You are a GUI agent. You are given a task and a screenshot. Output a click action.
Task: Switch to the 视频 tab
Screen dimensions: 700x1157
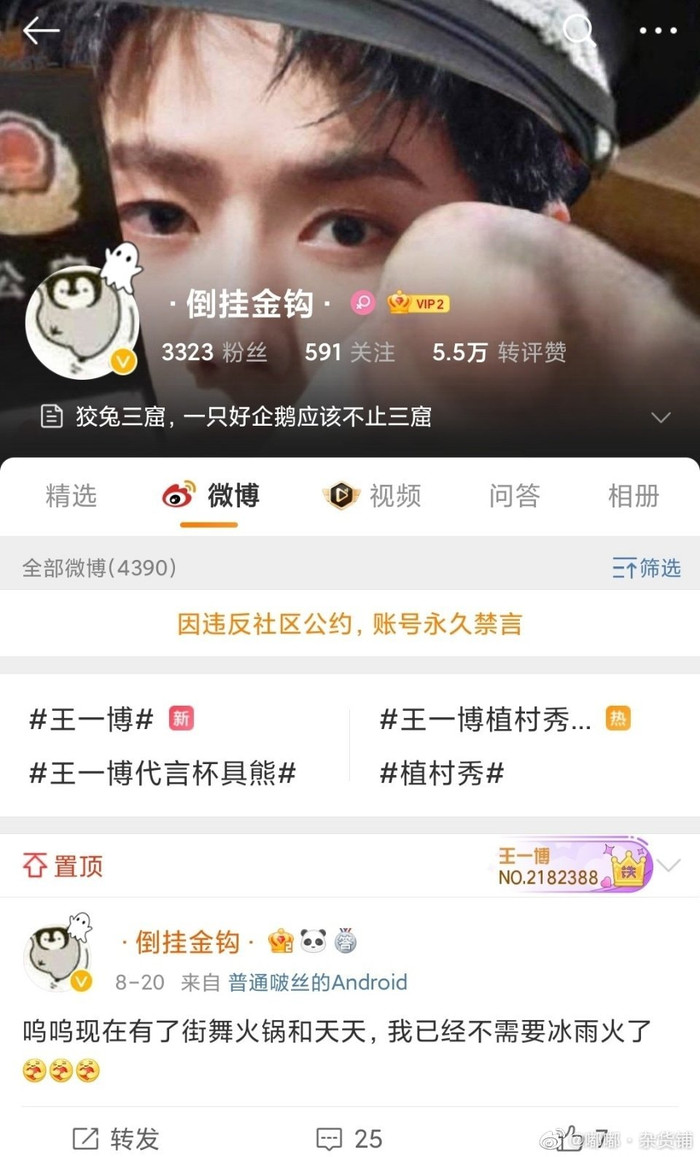[x=371, y=495]
